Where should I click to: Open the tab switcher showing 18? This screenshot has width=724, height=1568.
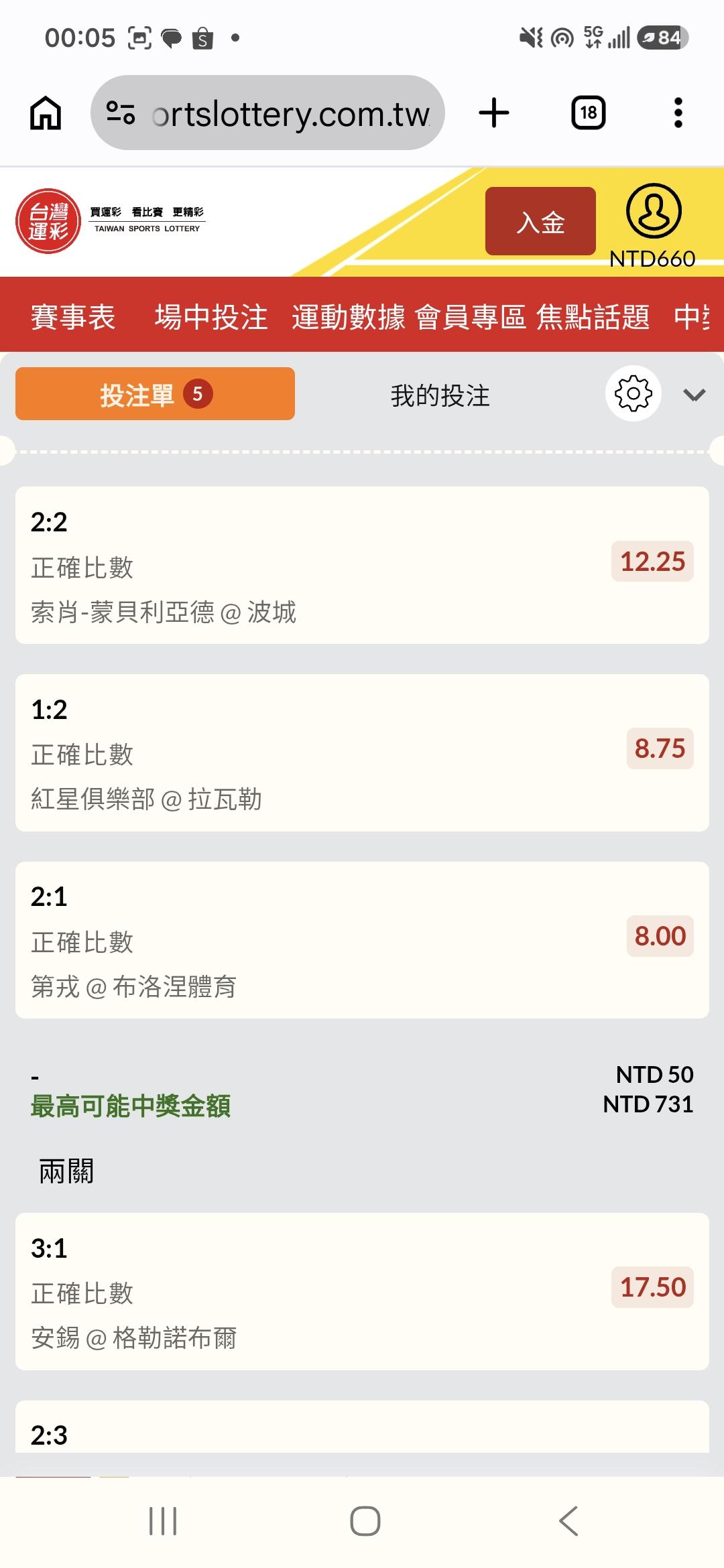[588, 113]
